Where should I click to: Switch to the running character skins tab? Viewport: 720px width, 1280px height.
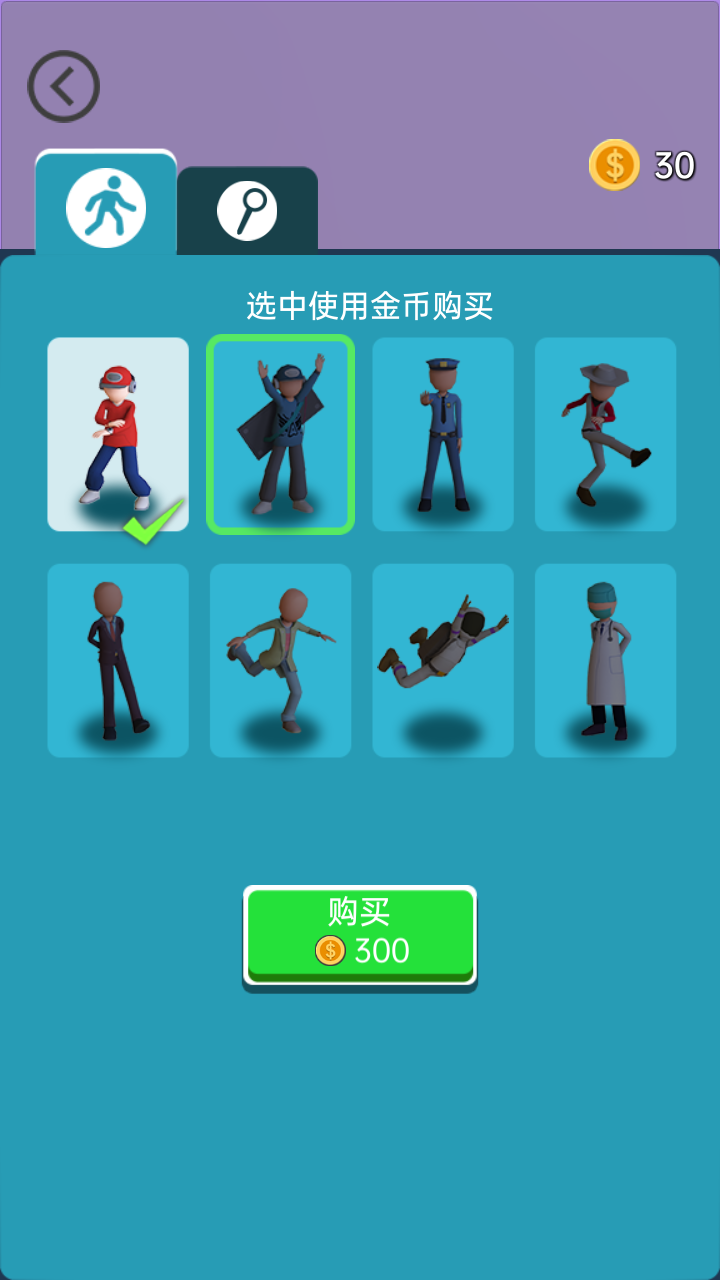106,208
